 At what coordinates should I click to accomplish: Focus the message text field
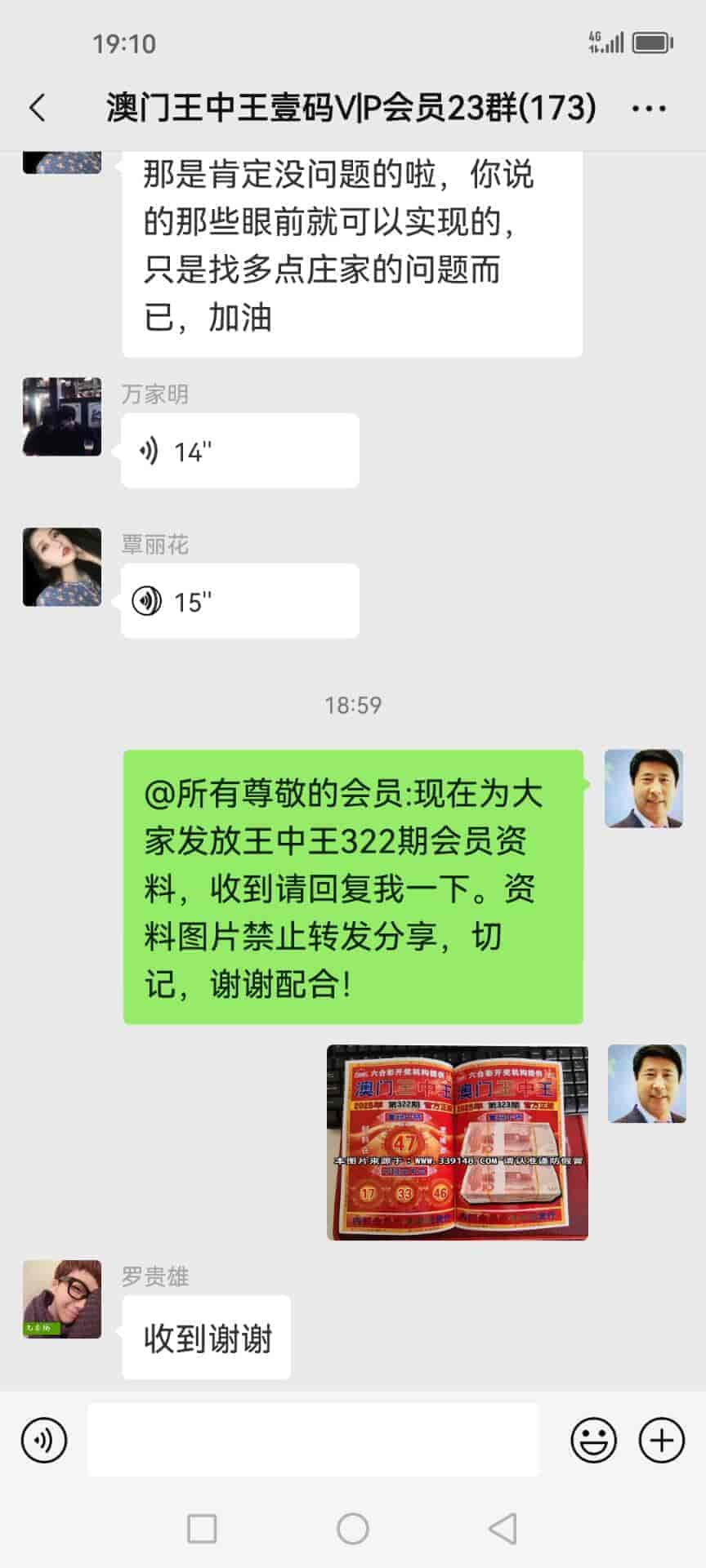[x=313, y=1440]
